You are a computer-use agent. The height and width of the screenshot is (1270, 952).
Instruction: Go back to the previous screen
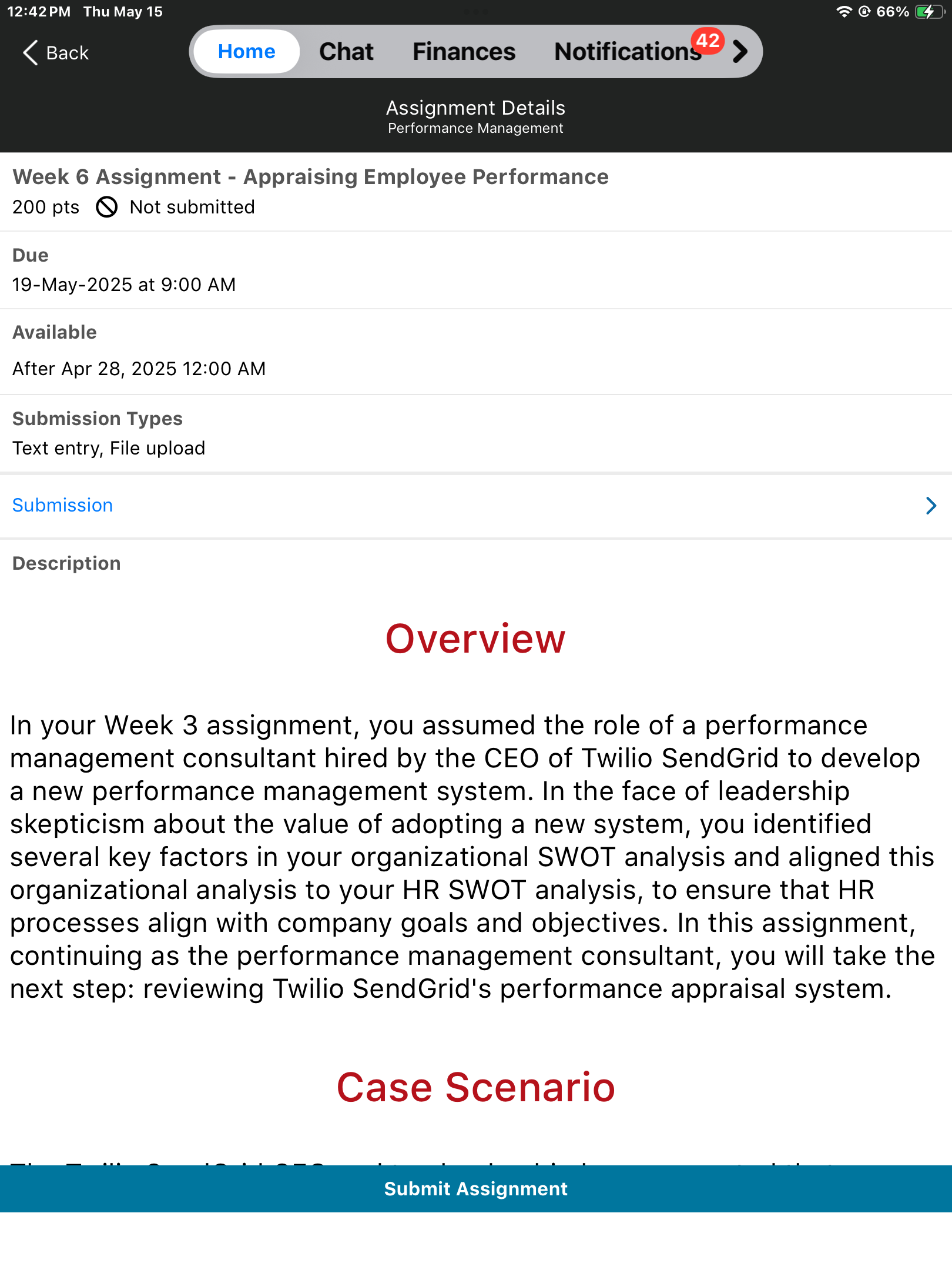[56, 53]
